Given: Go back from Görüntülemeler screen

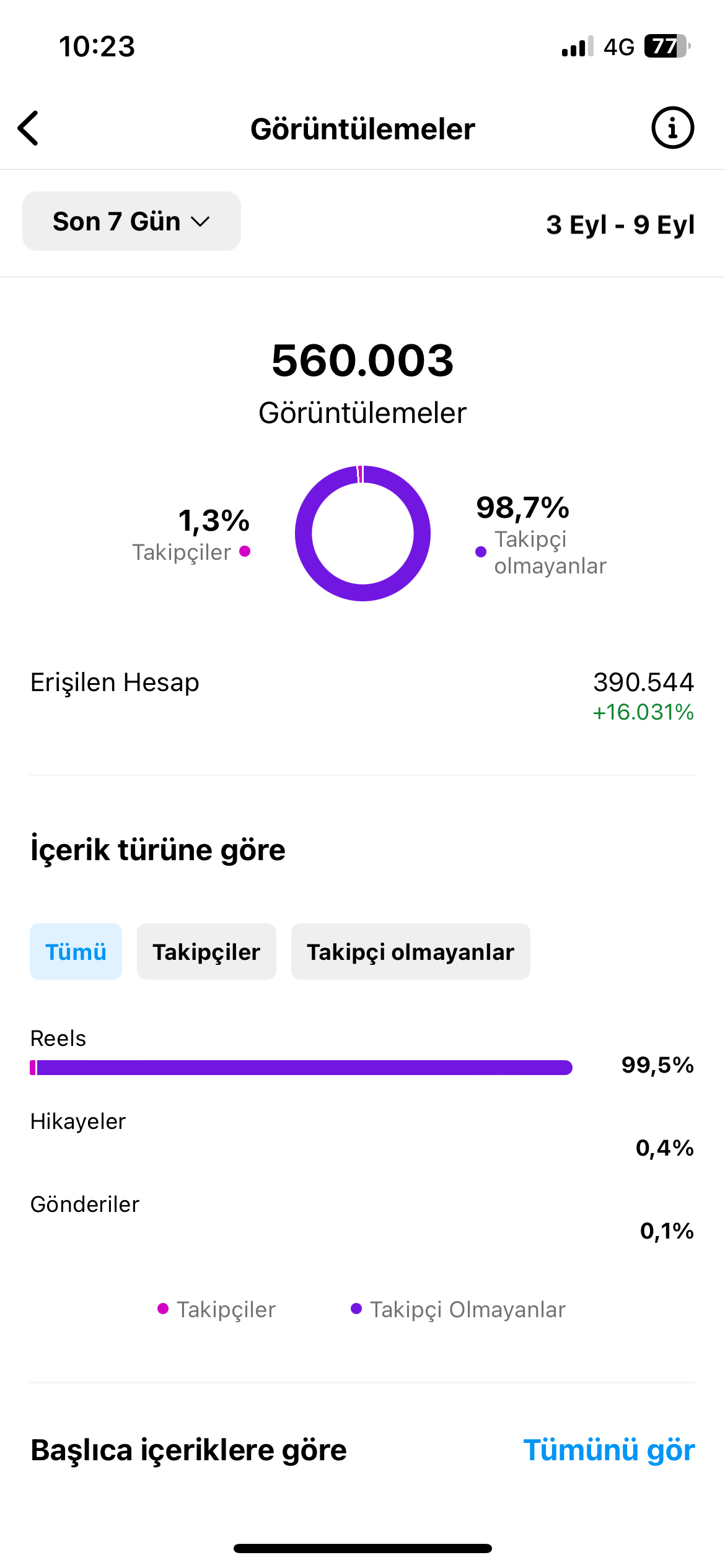Looking at the screenshot, I should [29, 128].
